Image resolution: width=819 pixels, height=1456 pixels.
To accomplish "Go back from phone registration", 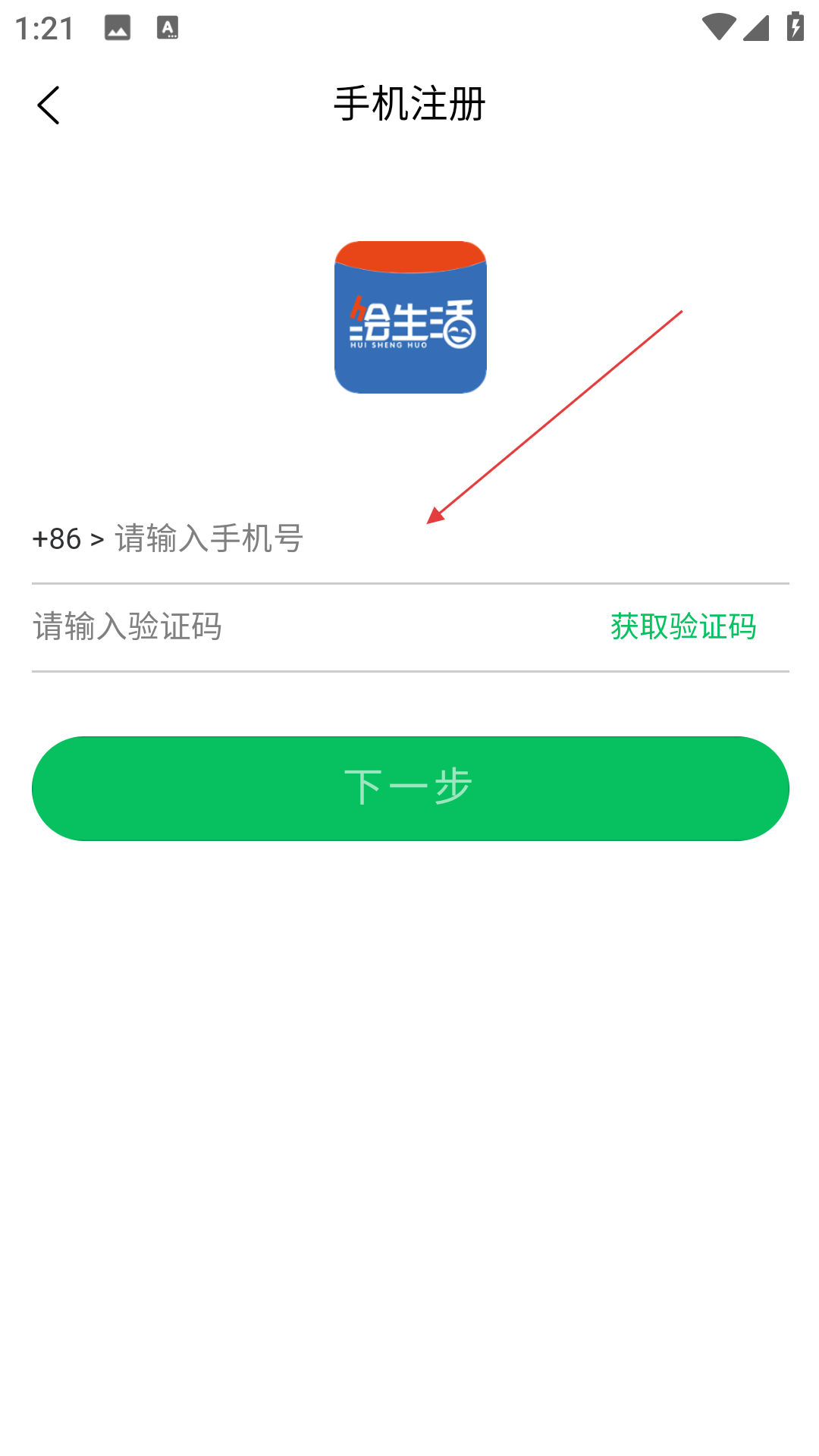I will click(x=49, y=105).
